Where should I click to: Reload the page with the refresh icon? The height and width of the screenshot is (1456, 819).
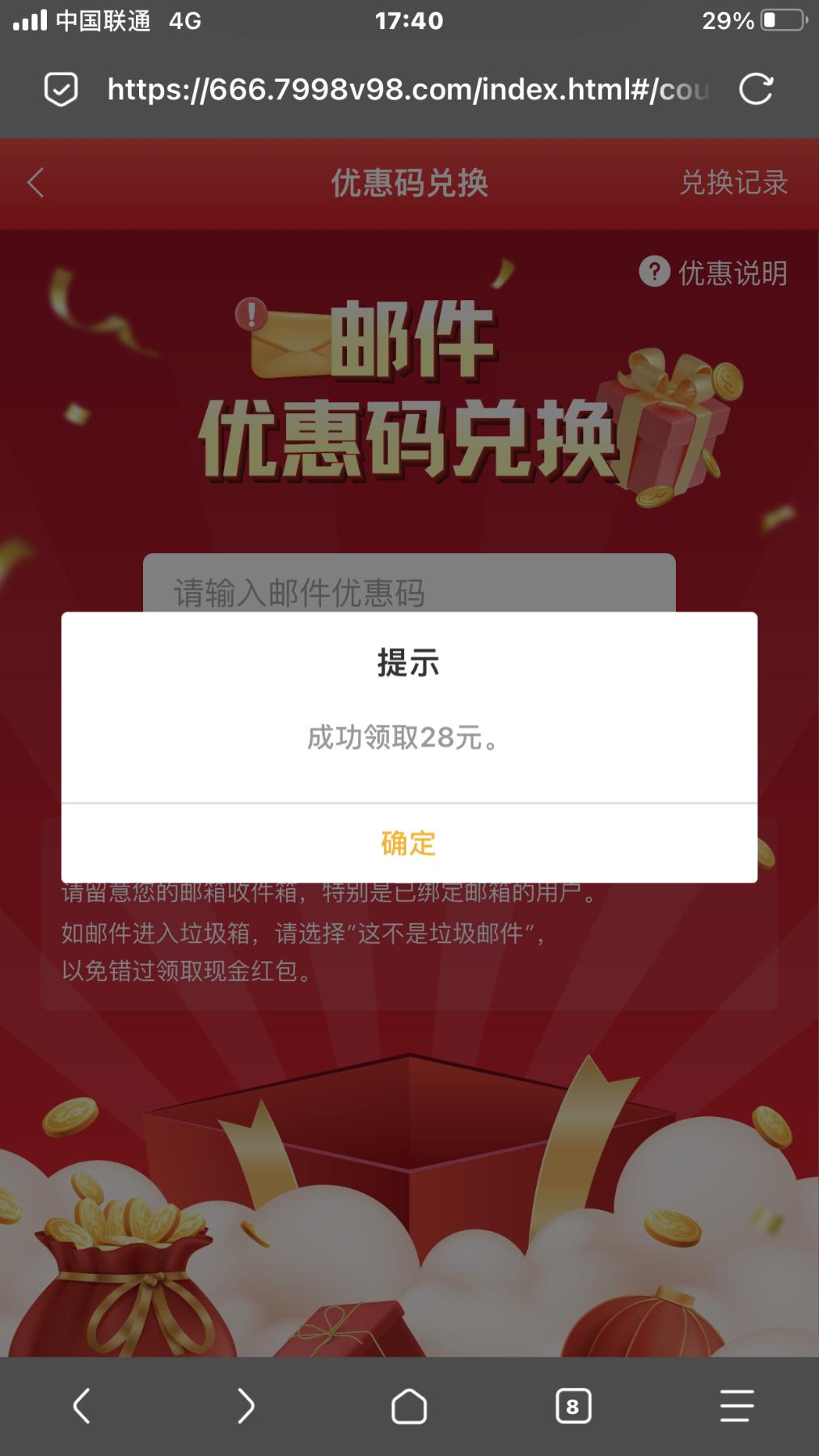(x=756, y=89)
